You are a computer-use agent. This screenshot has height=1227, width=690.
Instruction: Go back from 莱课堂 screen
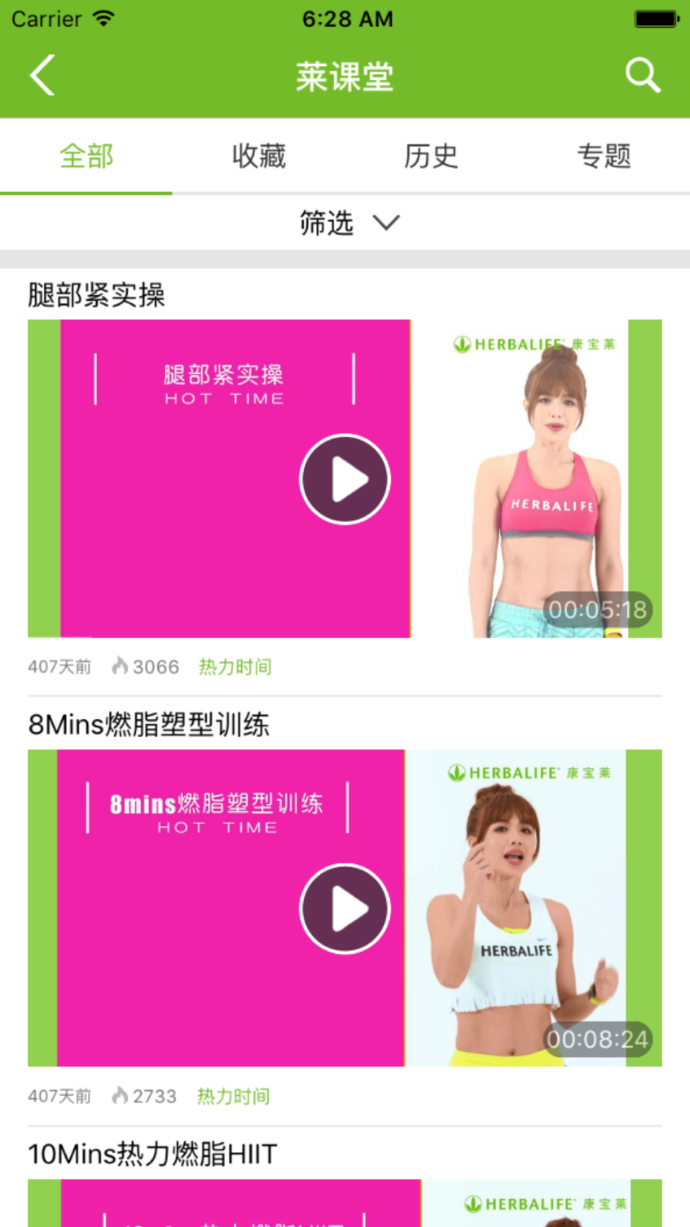click(x=42, y=76)
